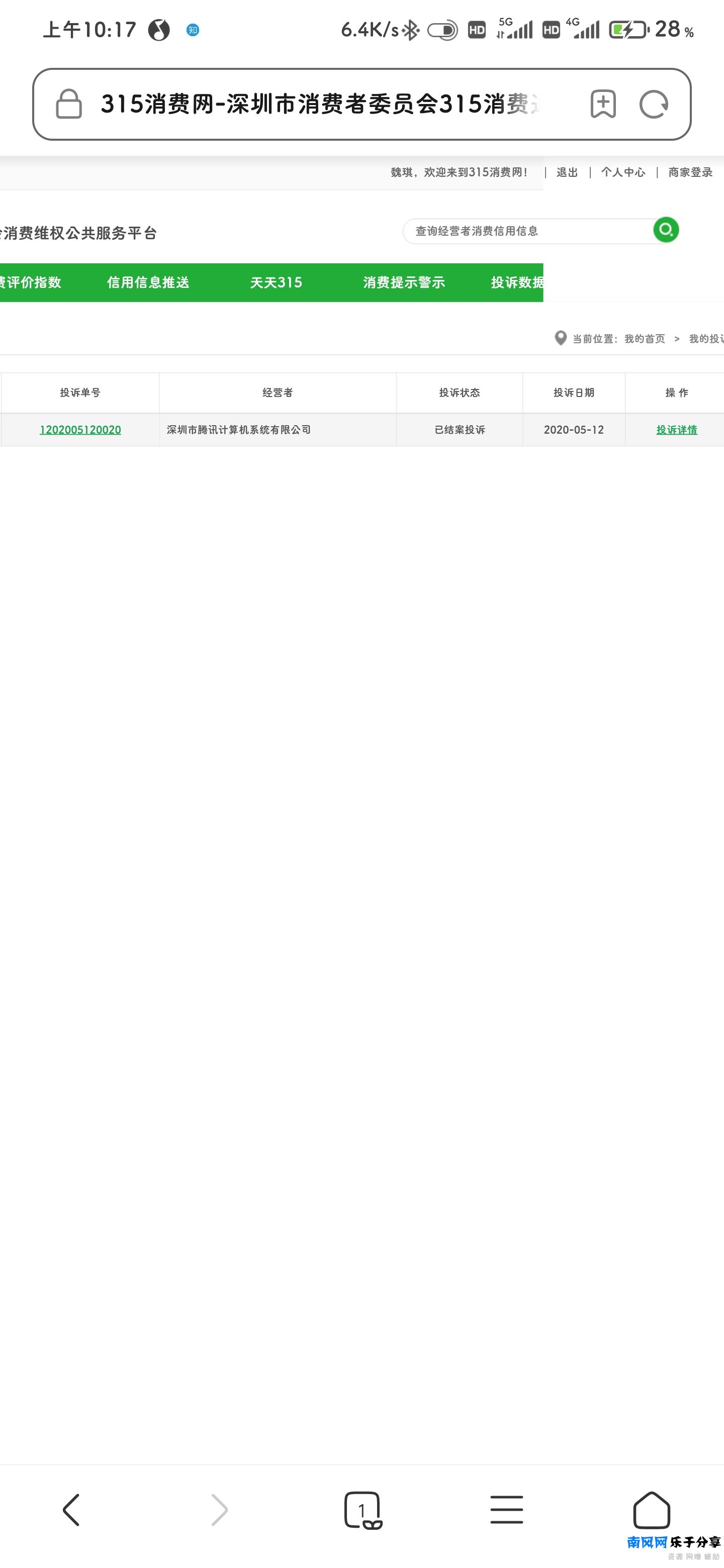Open the browser hamburger menu
The height and width of the screenshot is (1568, 724).
point(507,1510)
